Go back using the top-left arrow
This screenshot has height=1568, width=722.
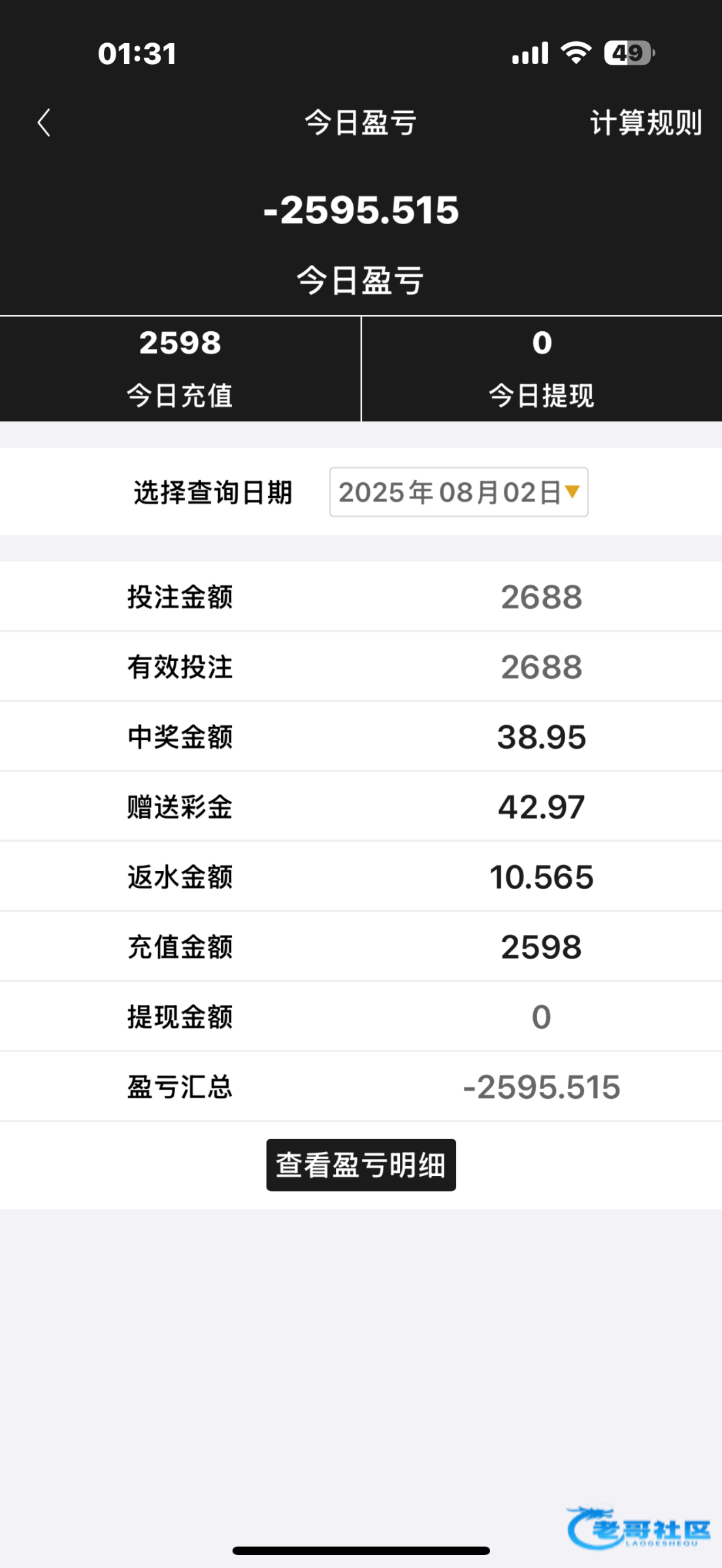coord(44,122)
